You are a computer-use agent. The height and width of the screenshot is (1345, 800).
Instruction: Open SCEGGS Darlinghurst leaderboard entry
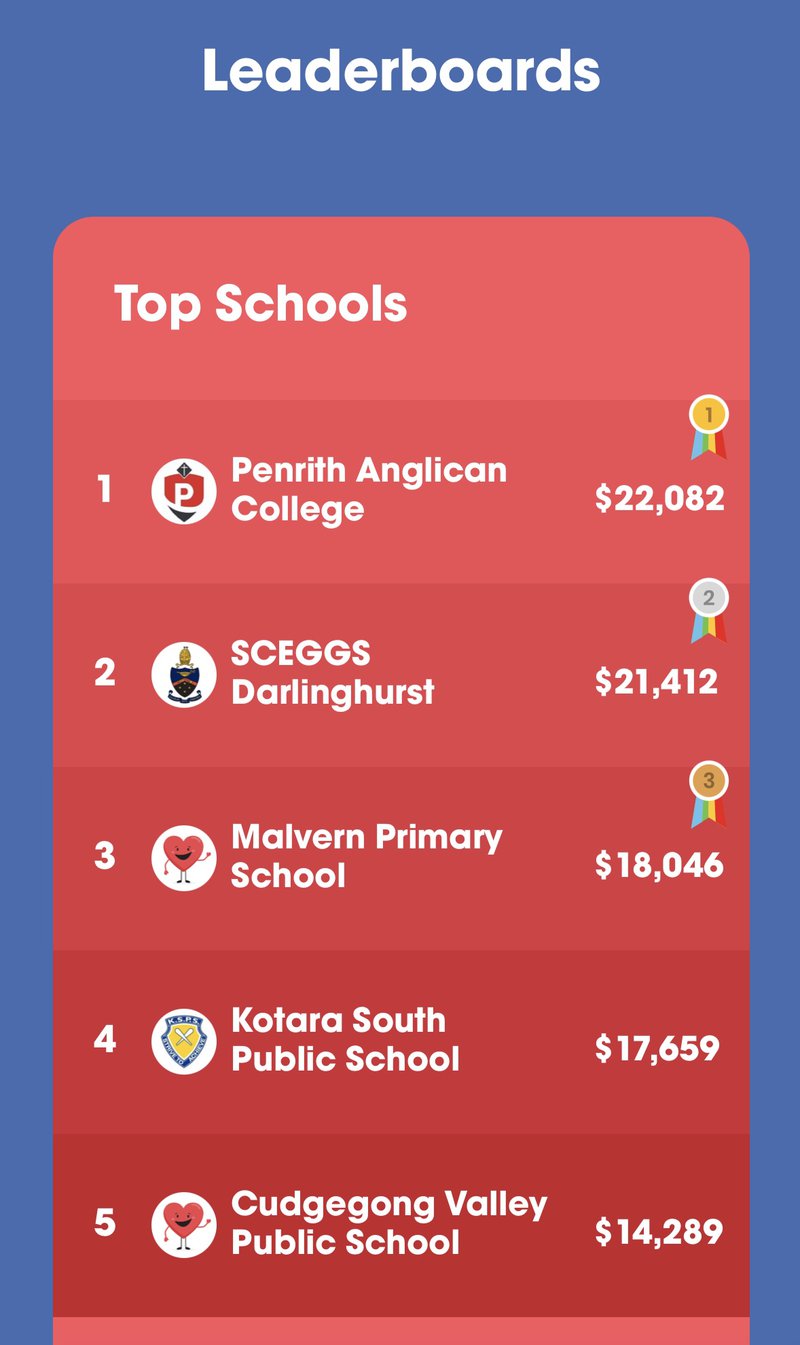pyautogui.click(x=333, y=673)
